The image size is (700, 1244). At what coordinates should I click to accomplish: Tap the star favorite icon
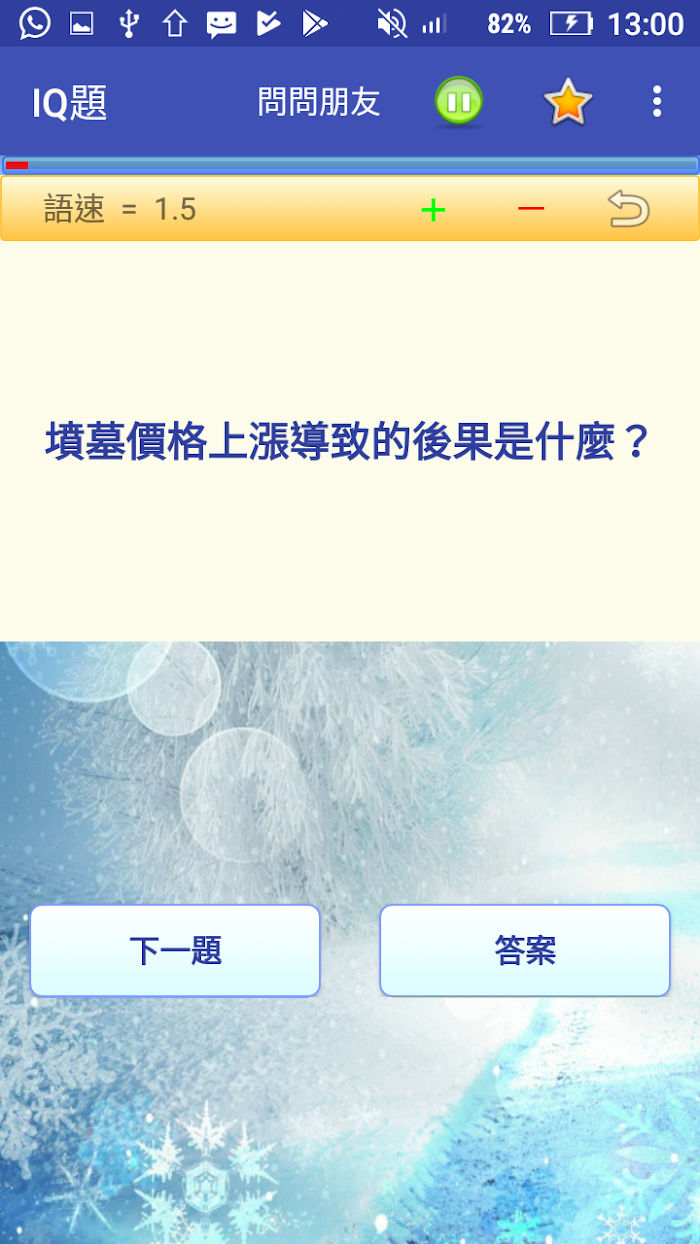[568, 102]
